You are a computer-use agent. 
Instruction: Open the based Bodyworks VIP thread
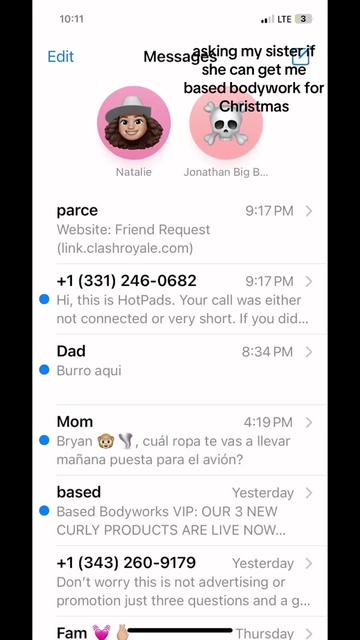point(180,511)
